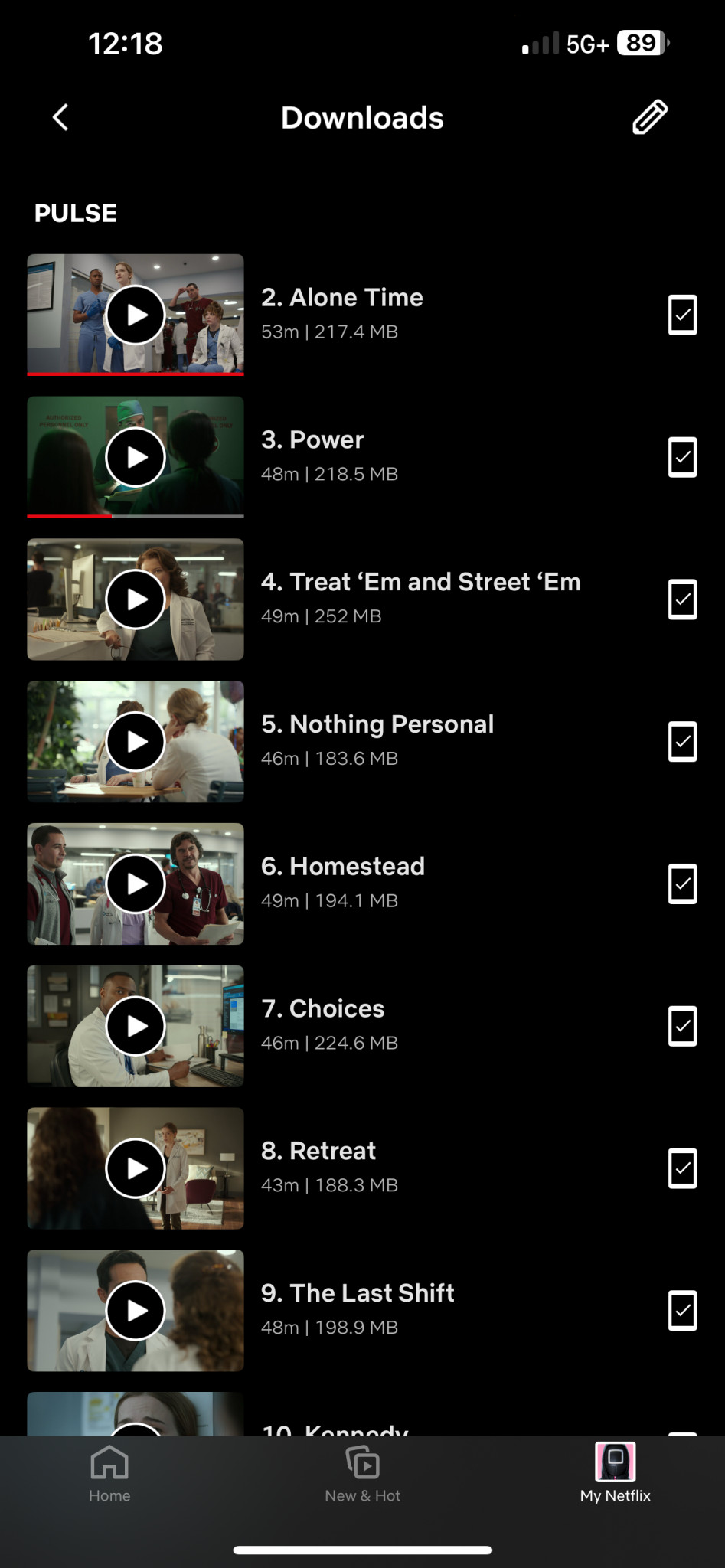The image size is (725, 1568).
Task: Play episode 2. Alone Time
Action: 136,315
